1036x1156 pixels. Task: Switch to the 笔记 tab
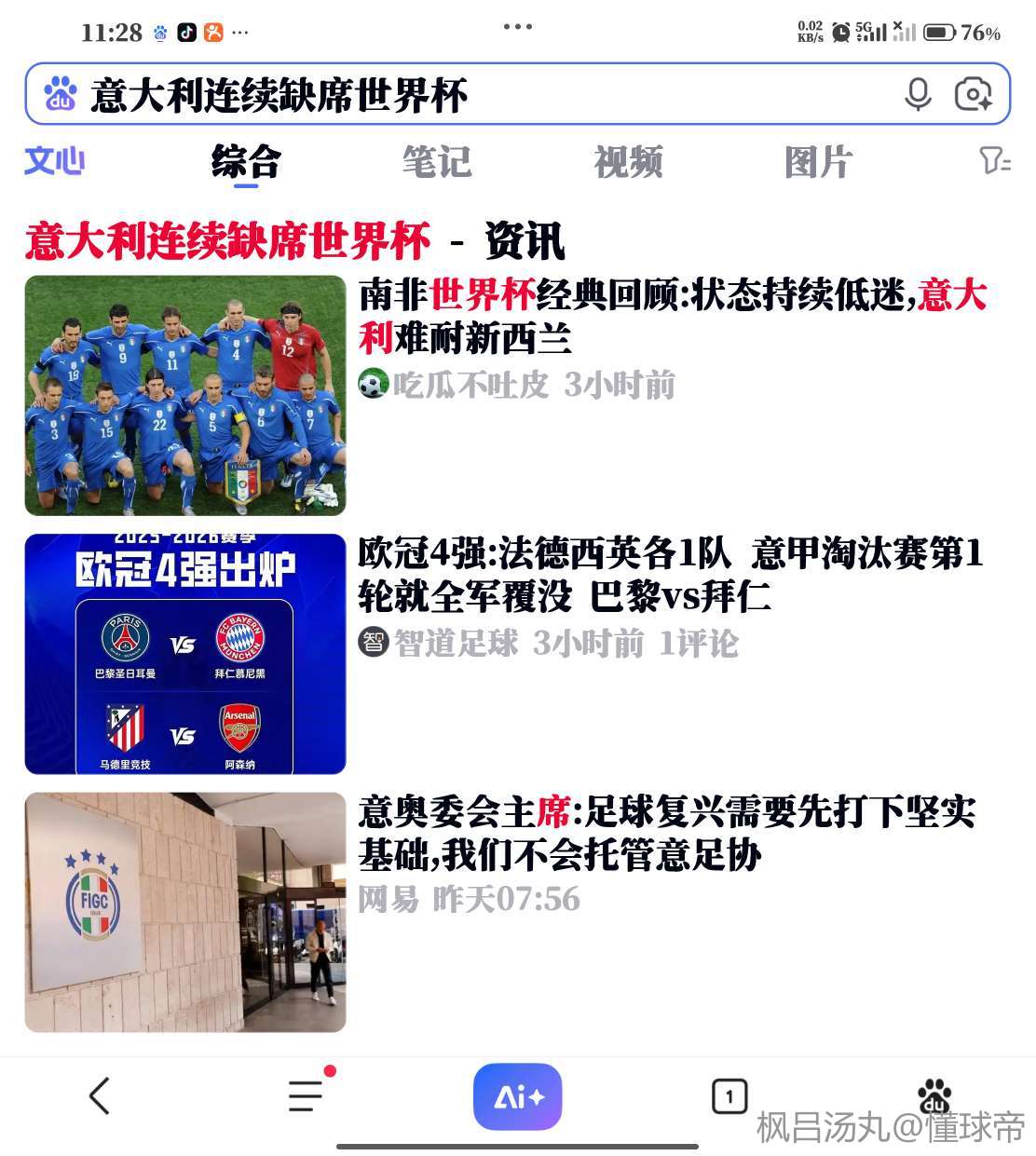pos(437,162)
